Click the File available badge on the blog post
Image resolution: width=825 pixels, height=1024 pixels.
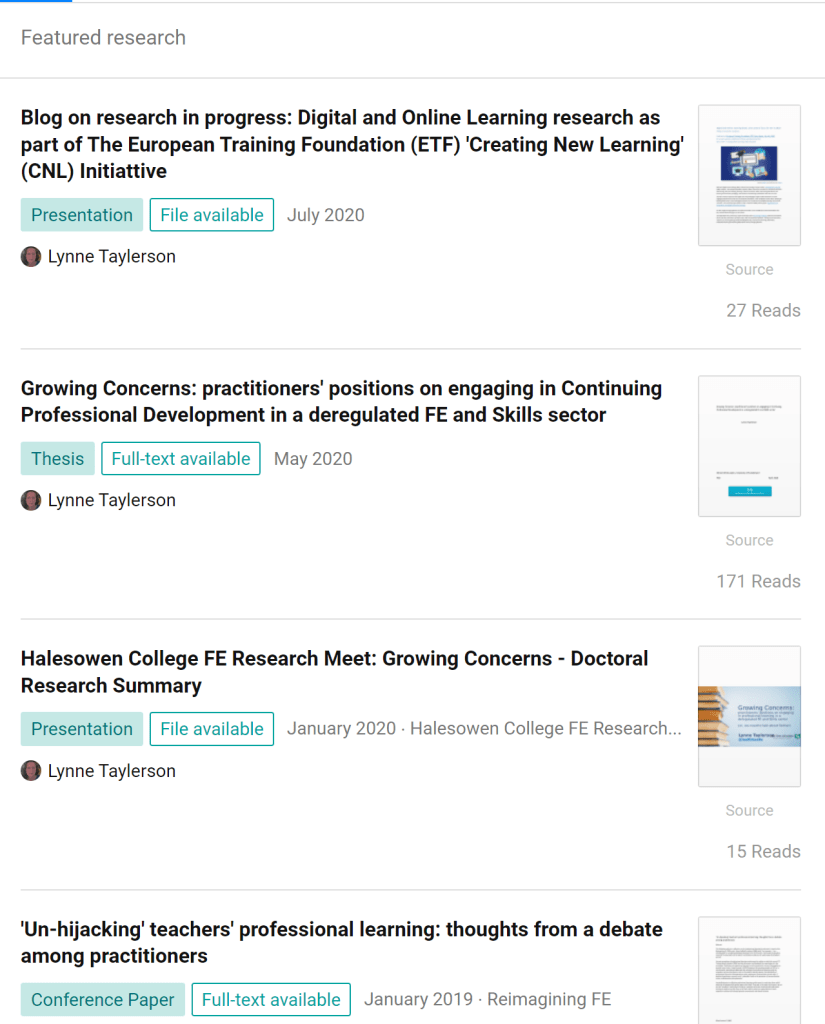(211, 214)
